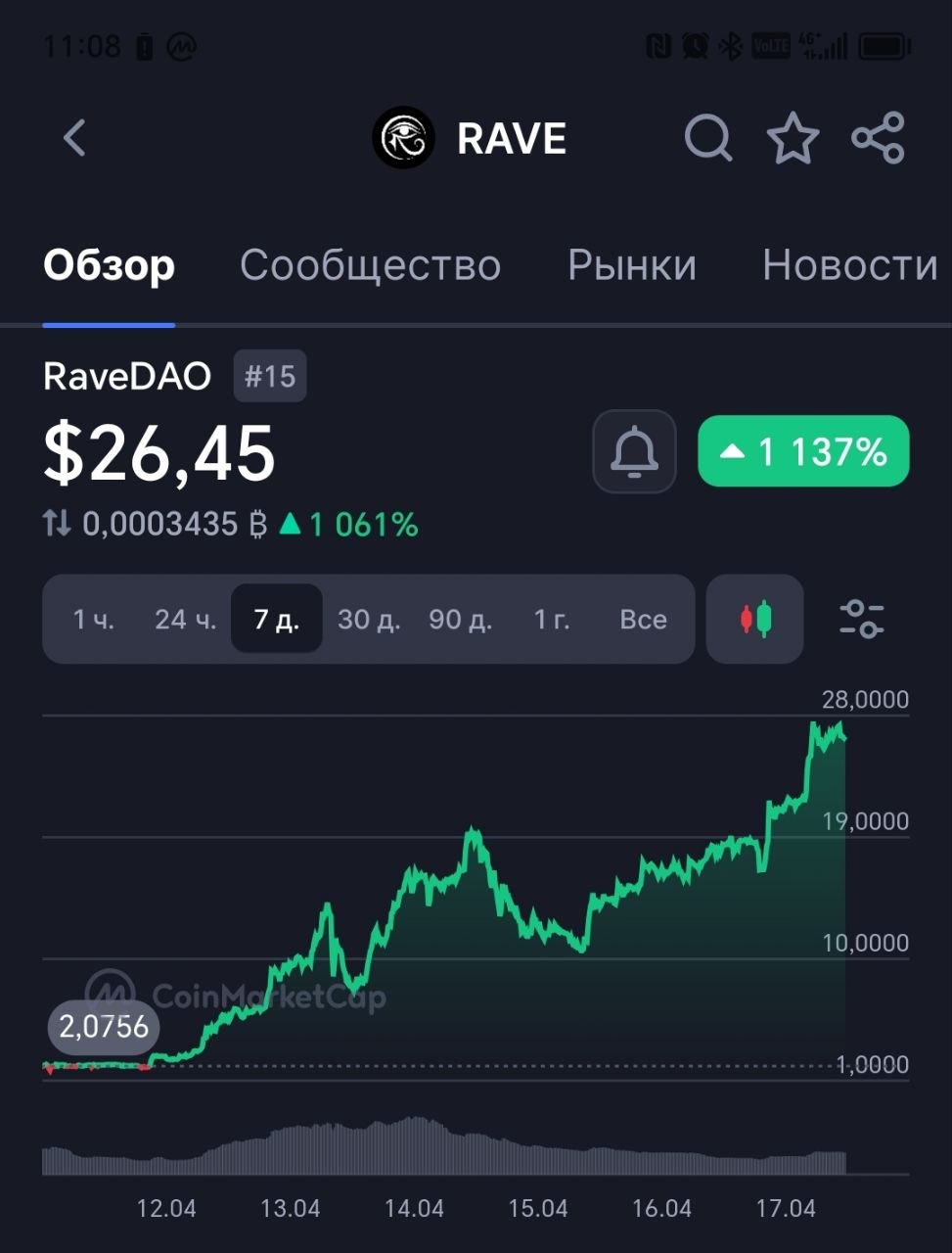The image size is (952, 1253).
Task: Open the Рынки tab
Action: [x=632, y=265]
